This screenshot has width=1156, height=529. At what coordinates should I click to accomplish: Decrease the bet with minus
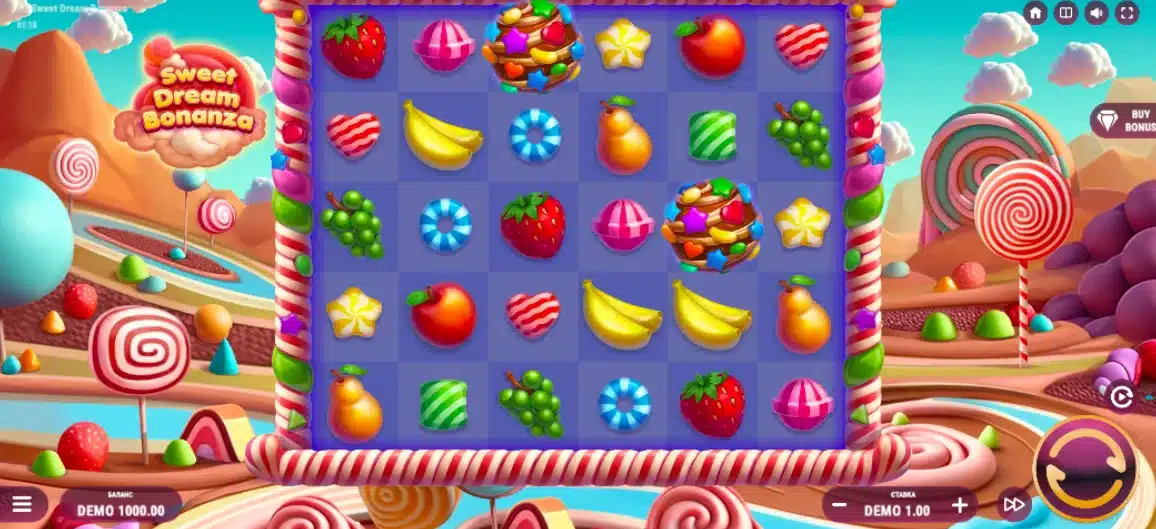tap(841, 505)
